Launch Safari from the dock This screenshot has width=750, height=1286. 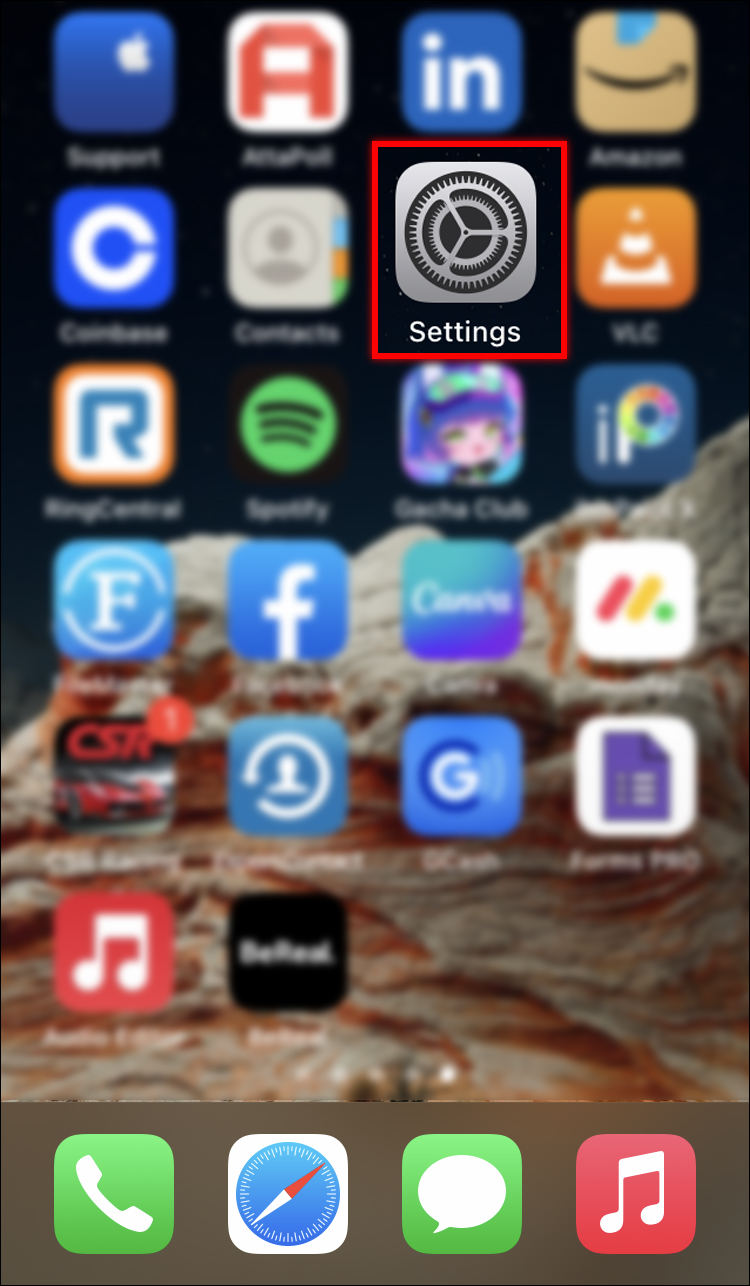[288, 1193]
